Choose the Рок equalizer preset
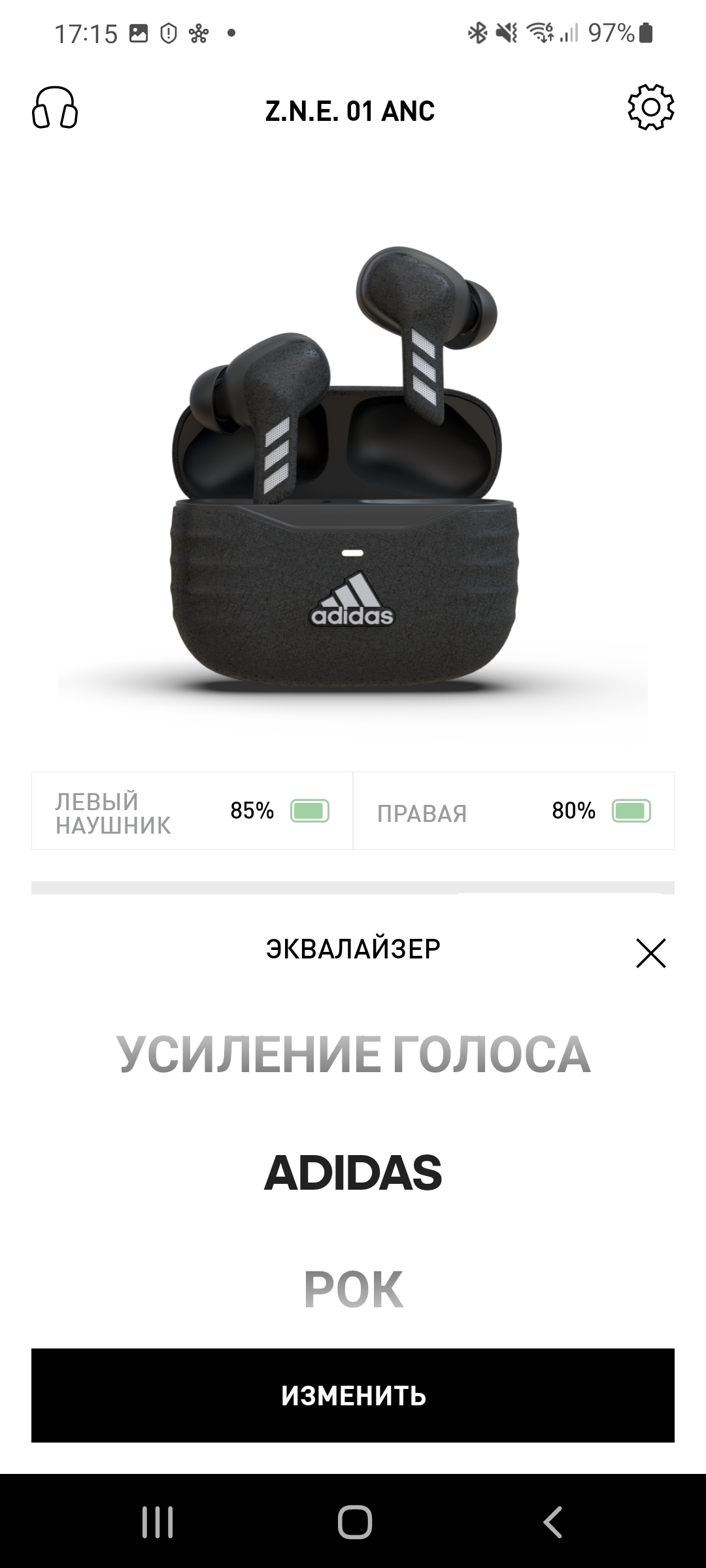706x1568 pixels. pyautogui.click(x=353, y=1289)
